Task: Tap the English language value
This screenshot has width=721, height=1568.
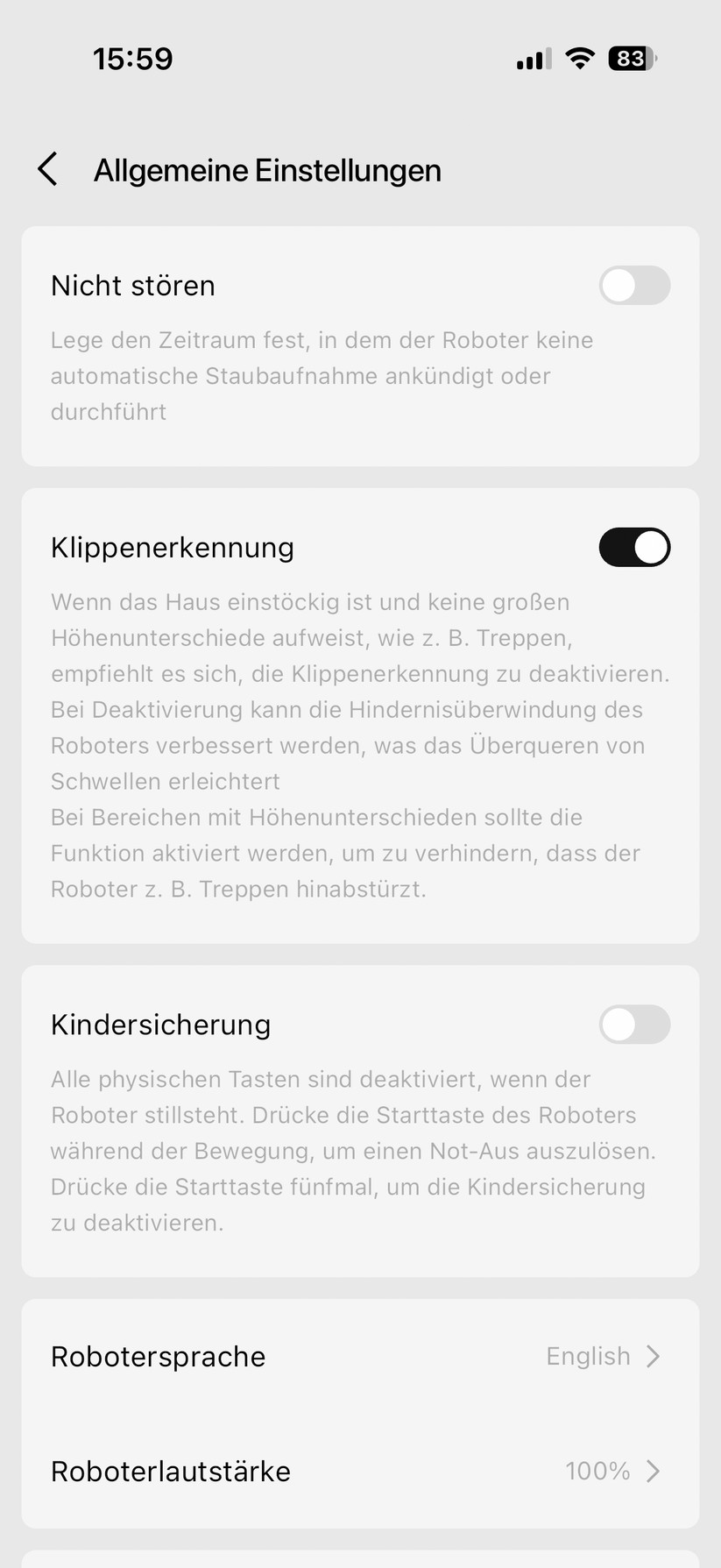Action: (x=588, y=1356)
